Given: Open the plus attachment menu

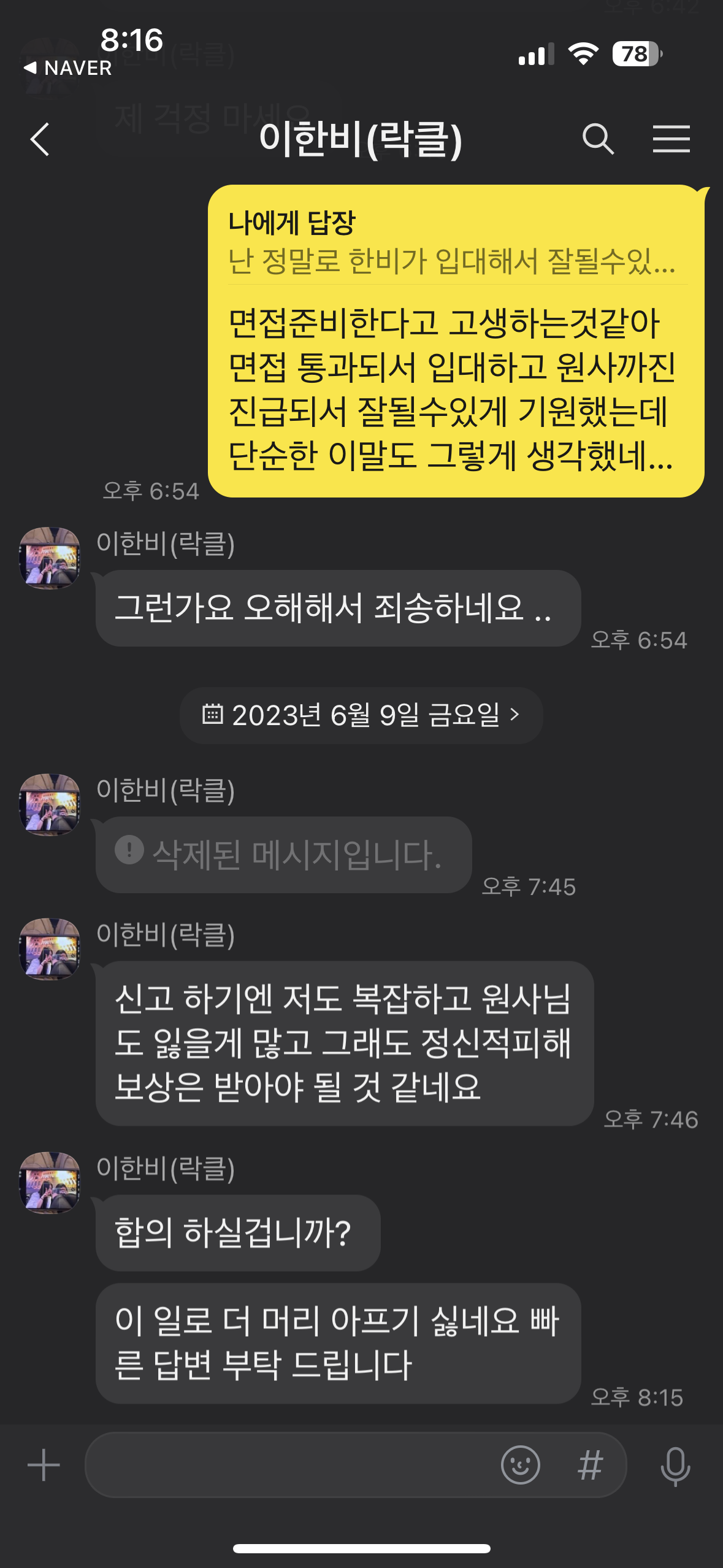Looking at the screenshot, I should [44, 1465].
